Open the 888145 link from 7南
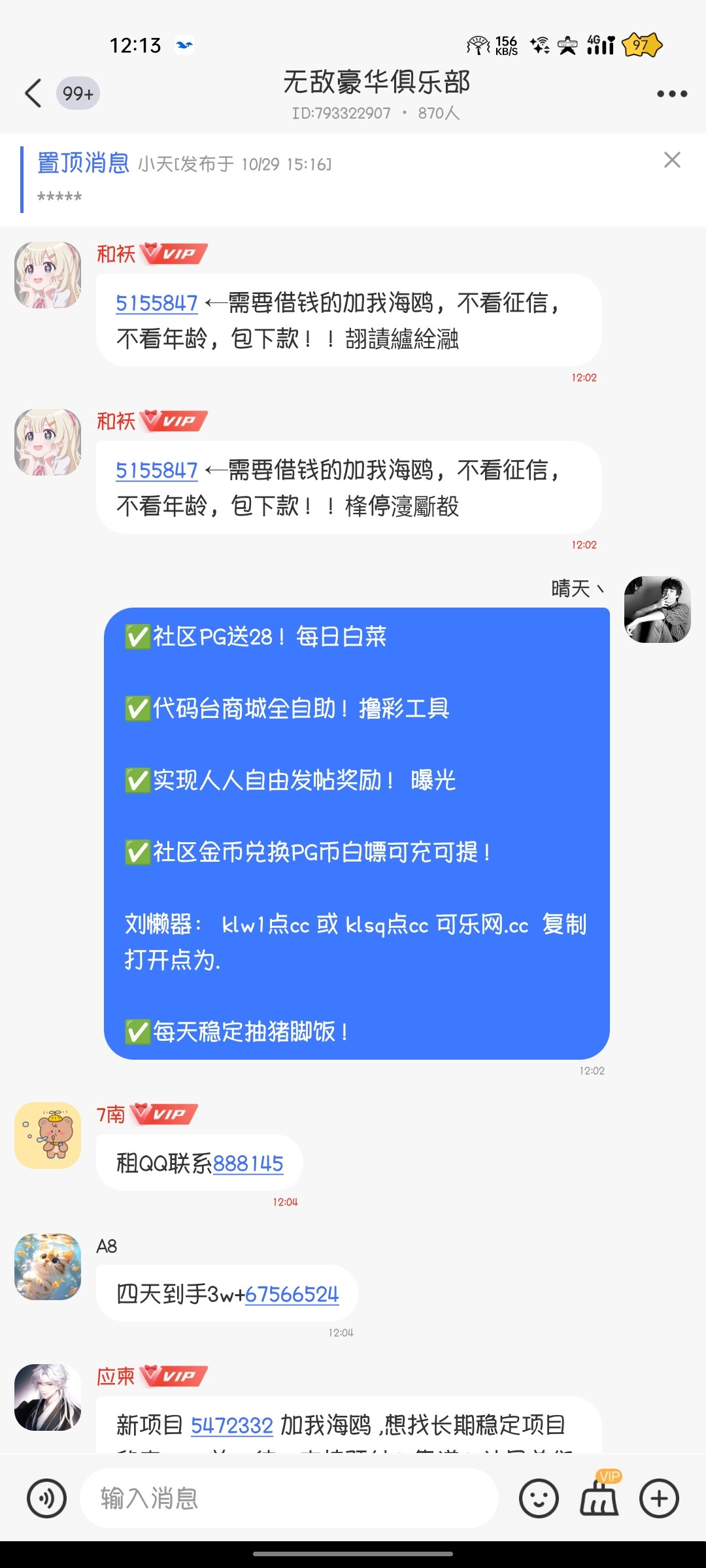Image resolution: width=706 pixels, height=1568 pixels. (x=248, y=1164)
